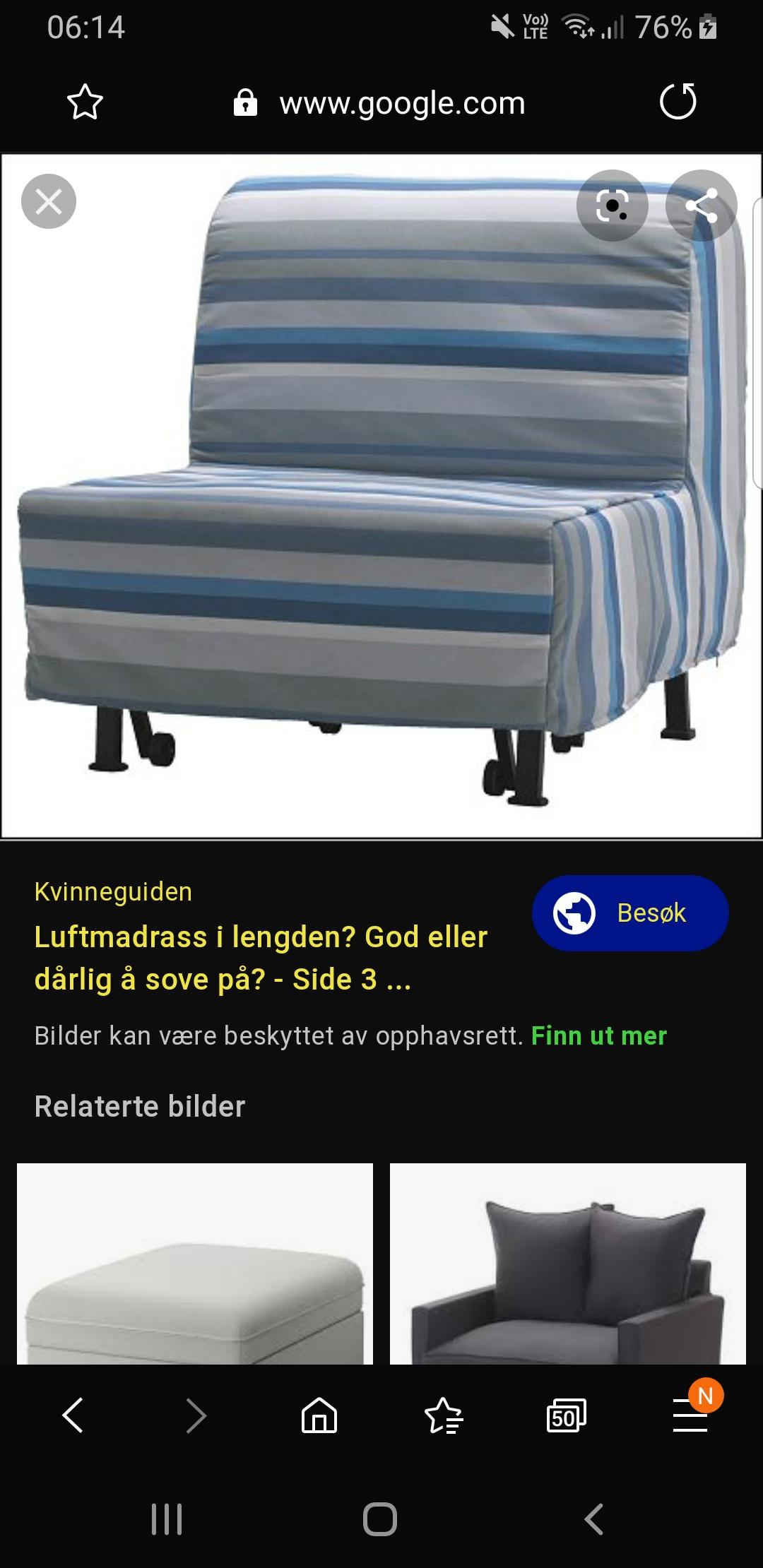The height and width of the screenshot is (1568, 763).
Task: View the 50 open tabs
Action: pos(566,1415)
